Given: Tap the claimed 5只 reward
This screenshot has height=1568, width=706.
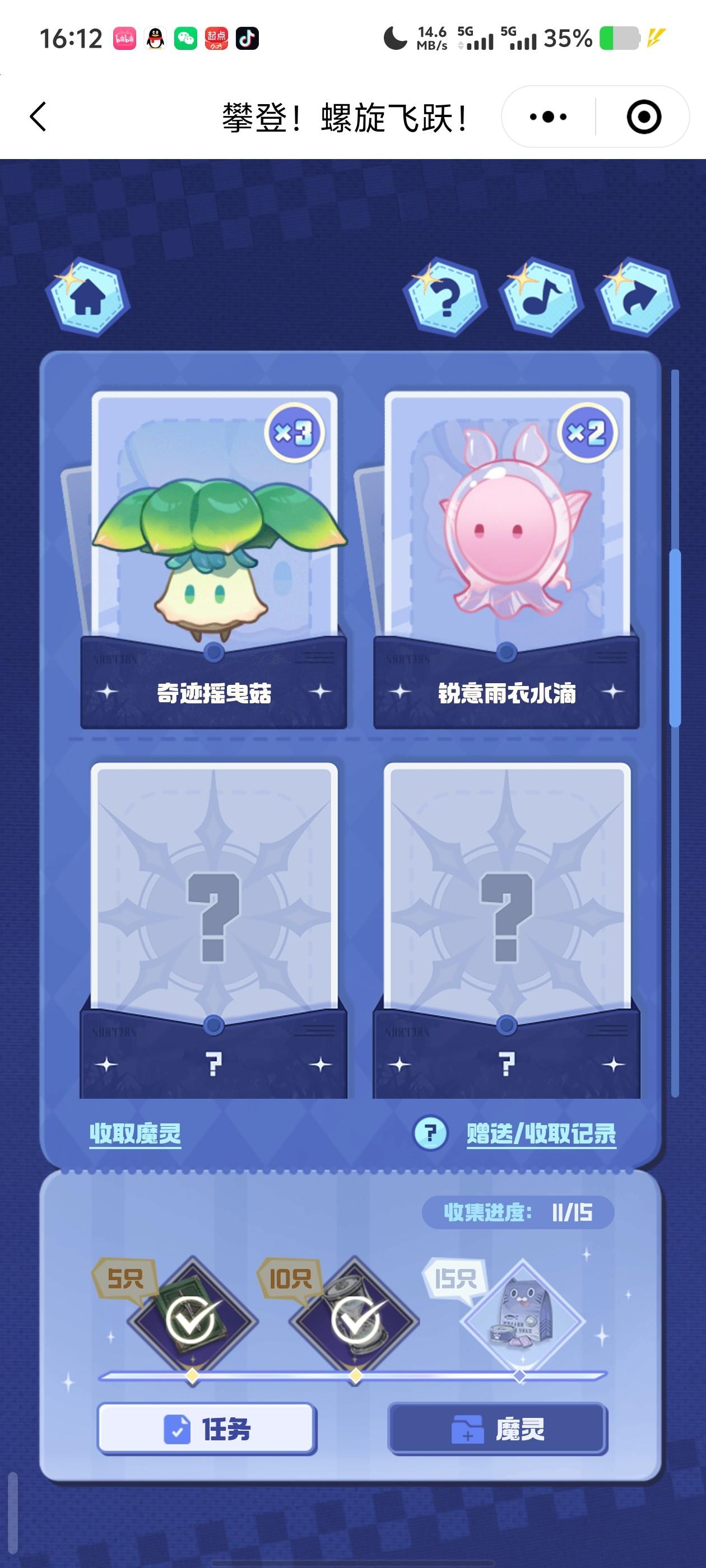Looking at the screenshot, I should (192, 1321).
